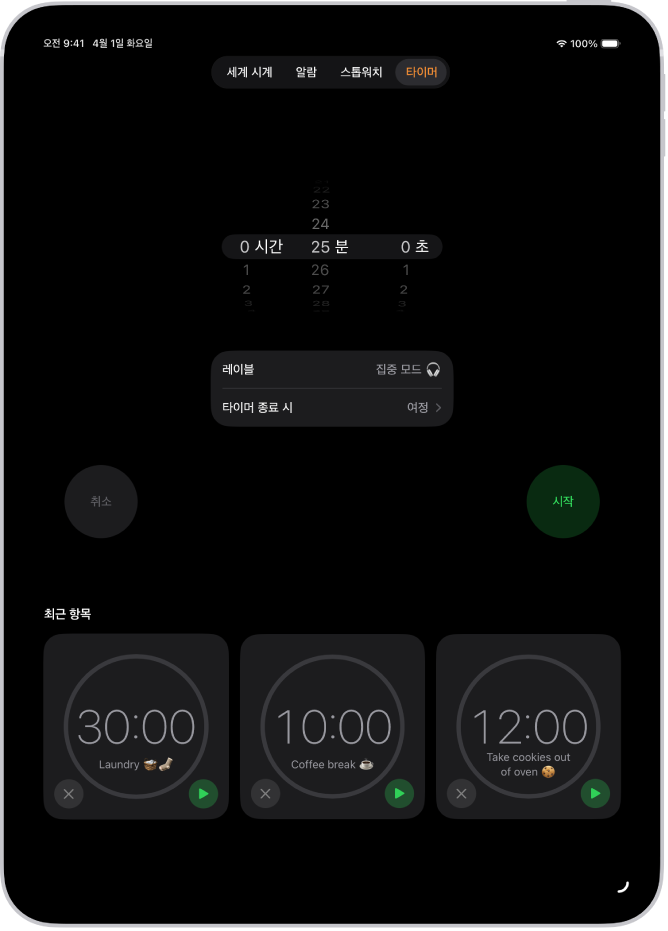Start the 12:00 cookies timer

(595, 794)
